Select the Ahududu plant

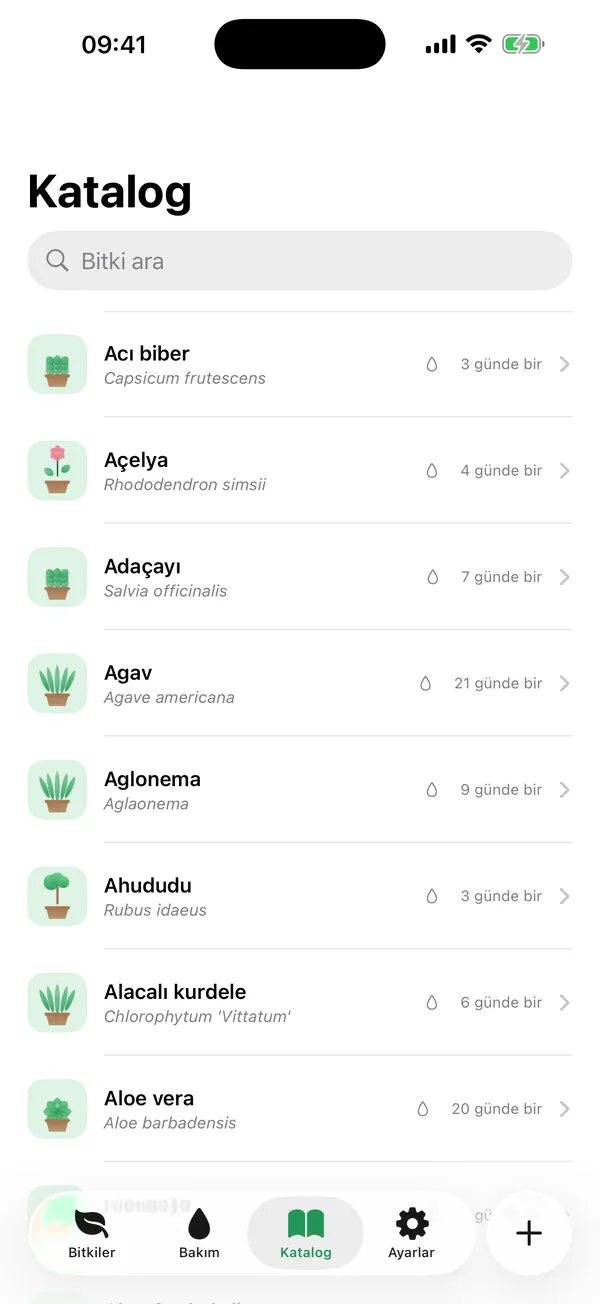coord(300,896)
